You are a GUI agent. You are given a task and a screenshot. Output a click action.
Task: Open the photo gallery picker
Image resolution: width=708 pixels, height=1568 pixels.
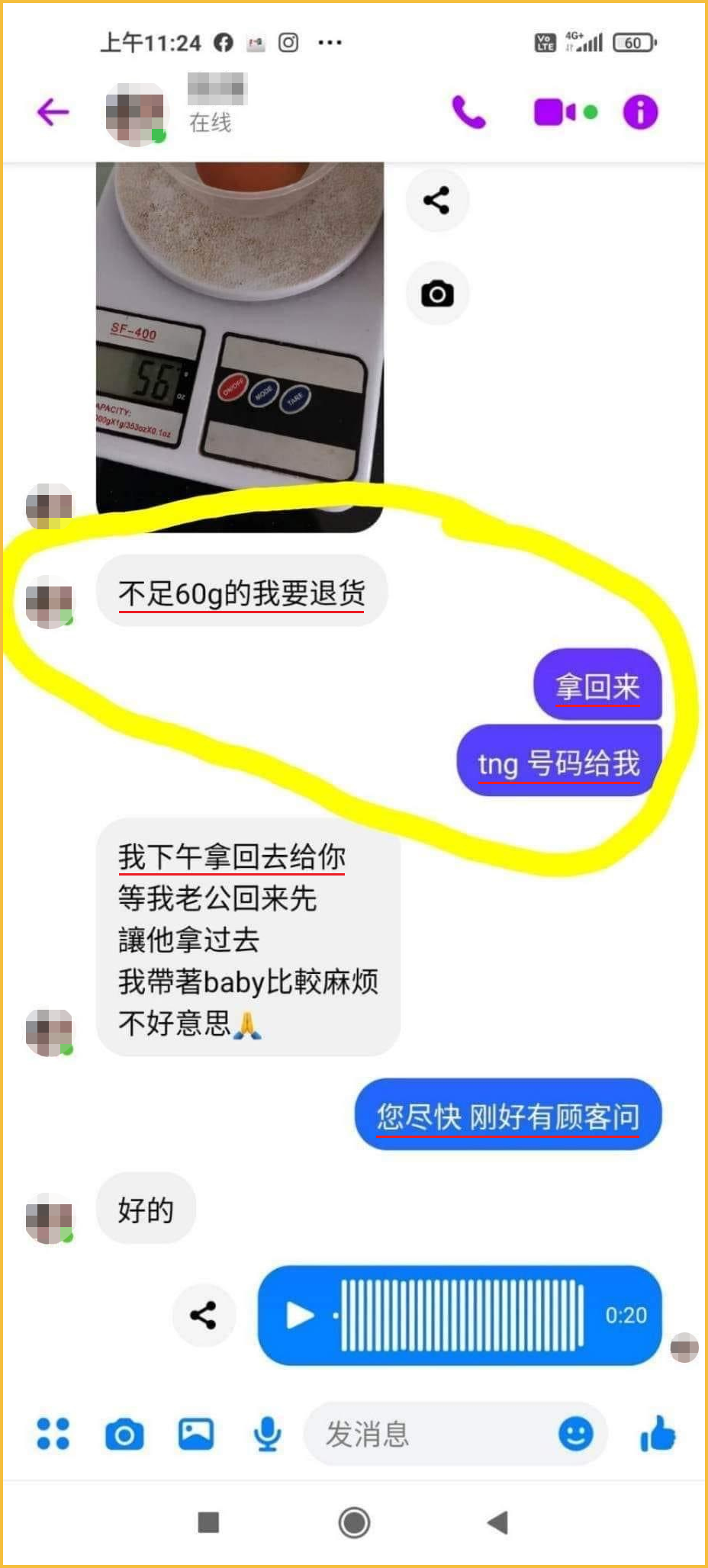pyautogui.click(x=196, y=1434)
